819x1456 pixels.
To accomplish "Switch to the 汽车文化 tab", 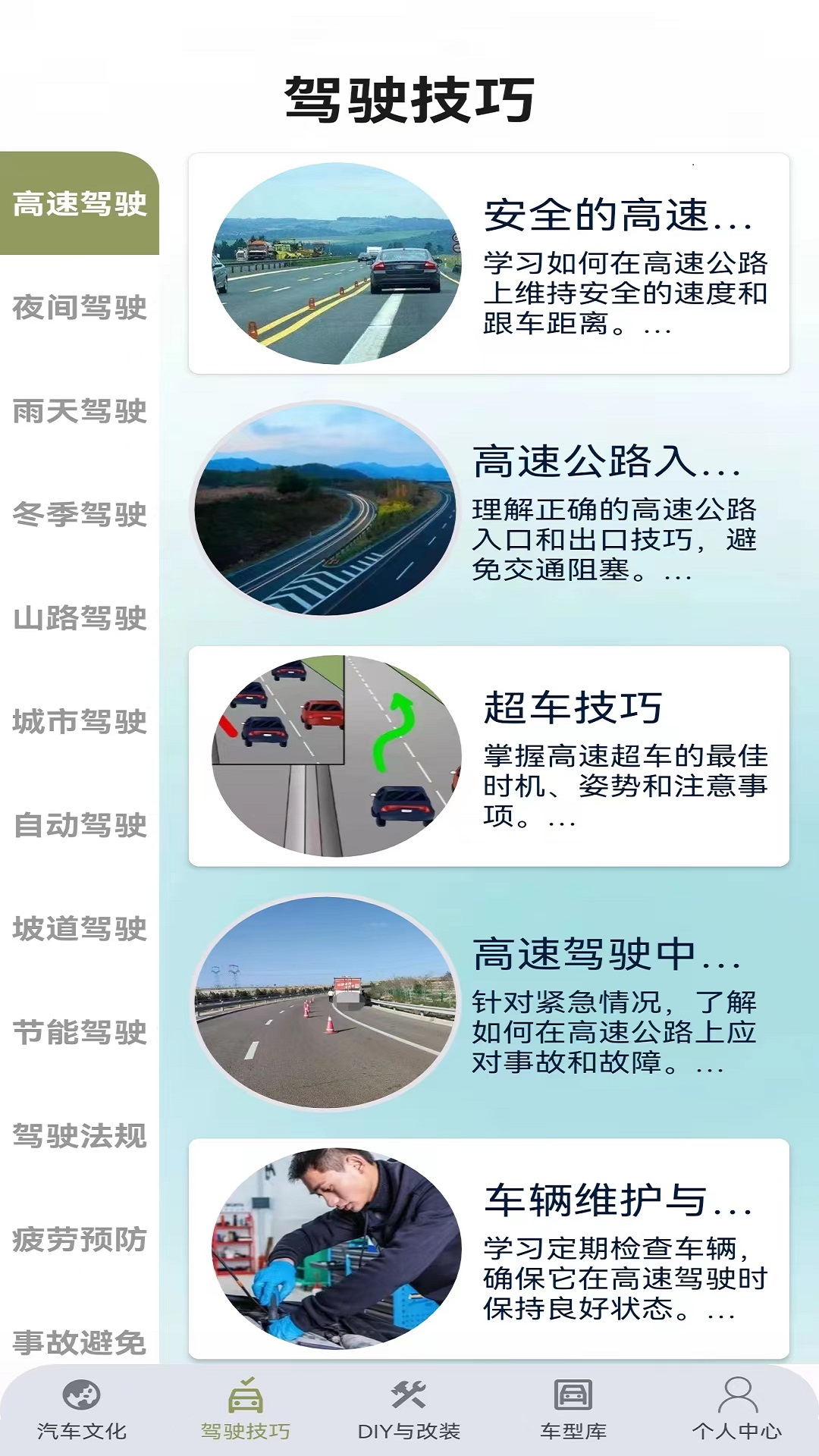I will [82, 1410].
